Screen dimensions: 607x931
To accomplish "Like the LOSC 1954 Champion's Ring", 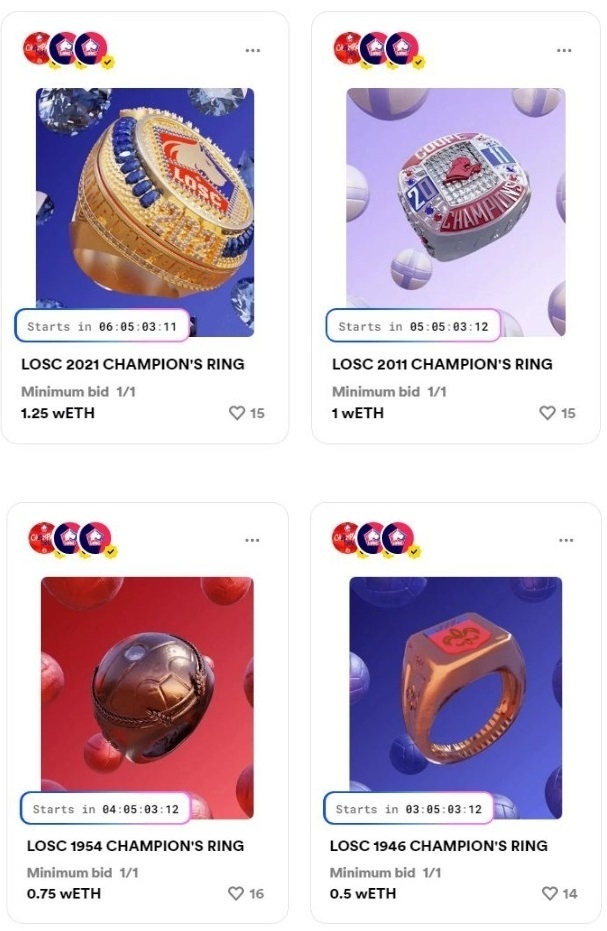I will [236, 893].
